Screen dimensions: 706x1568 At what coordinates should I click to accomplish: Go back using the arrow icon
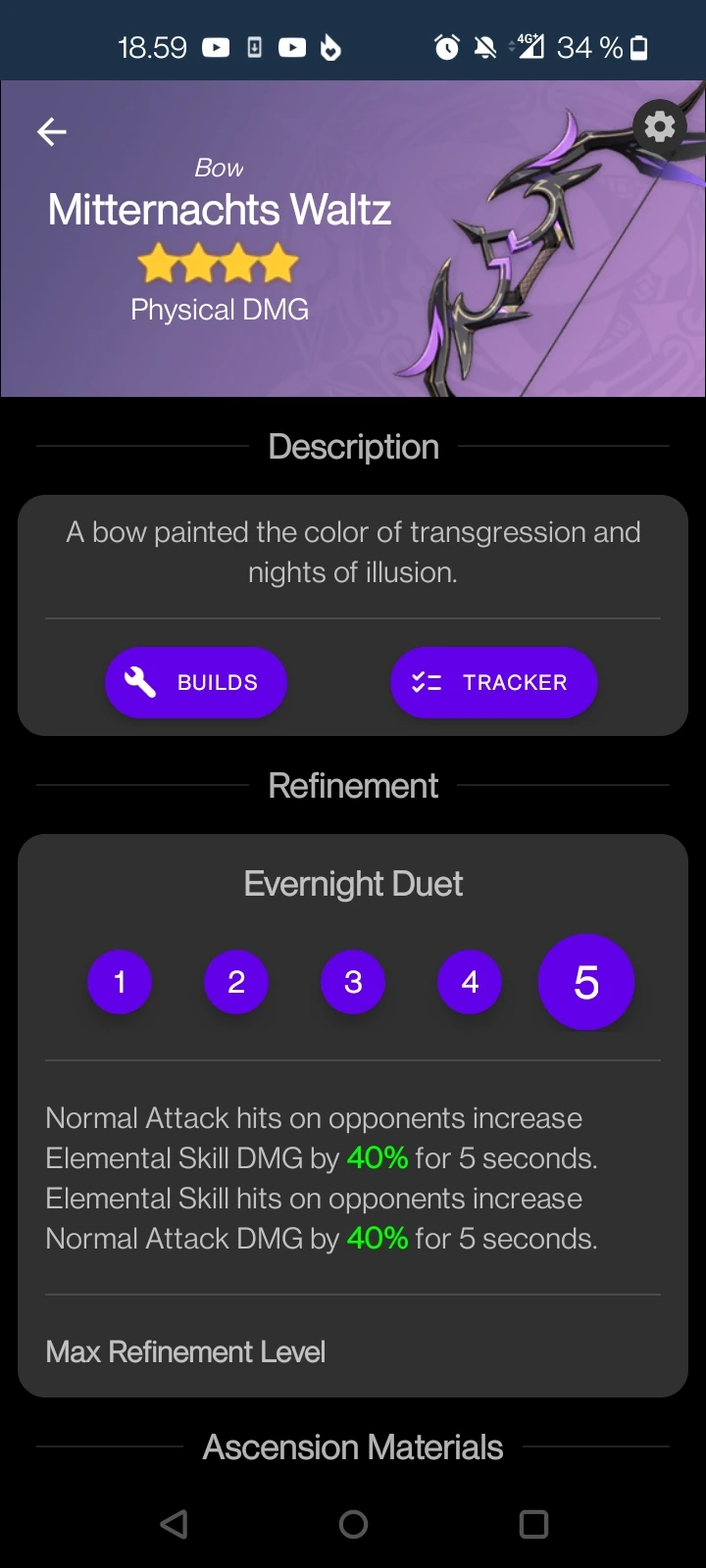click(52, 131)
